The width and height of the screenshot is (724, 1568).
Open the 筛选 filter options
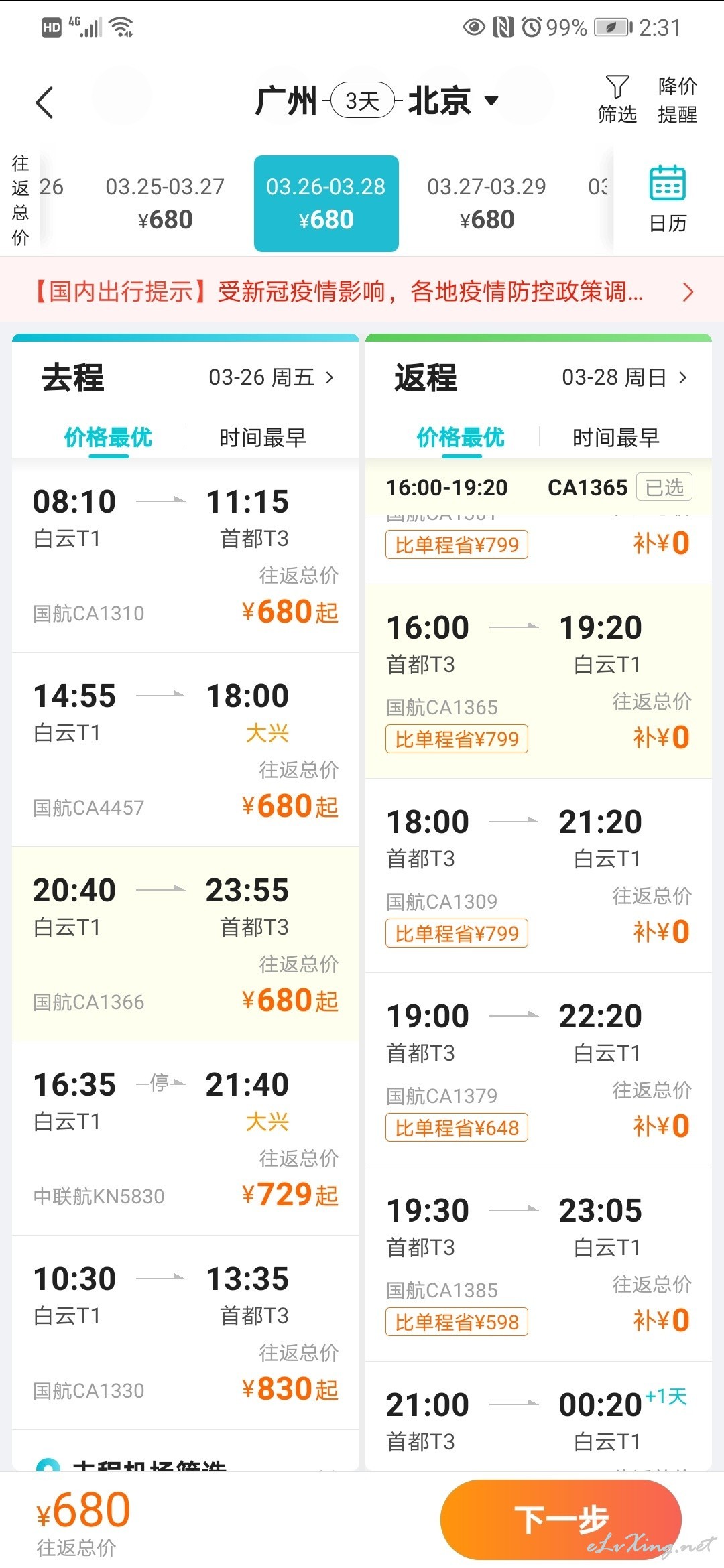[617, 100]
